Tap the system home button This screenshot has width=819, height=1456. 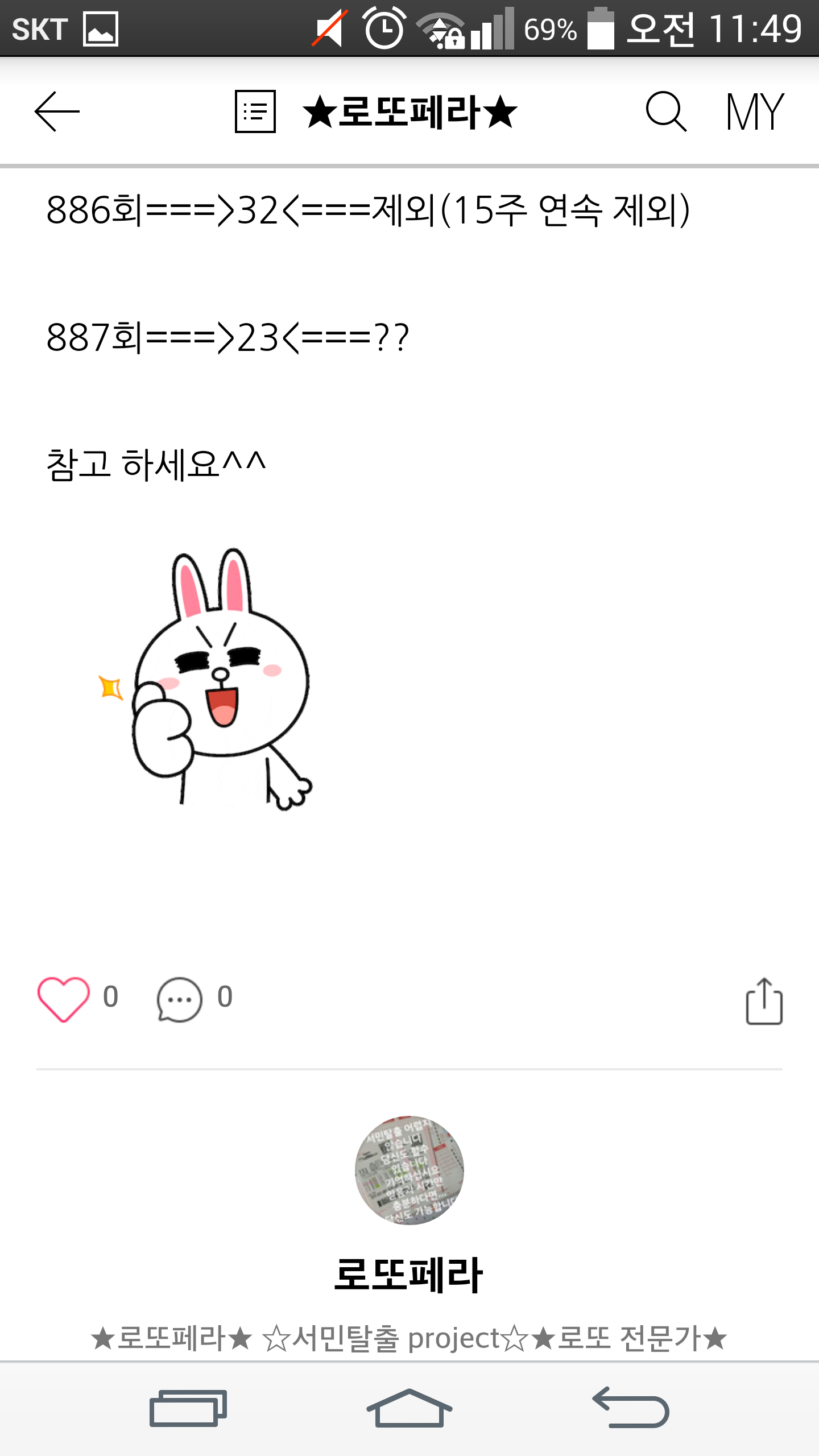coord(409,1409)
